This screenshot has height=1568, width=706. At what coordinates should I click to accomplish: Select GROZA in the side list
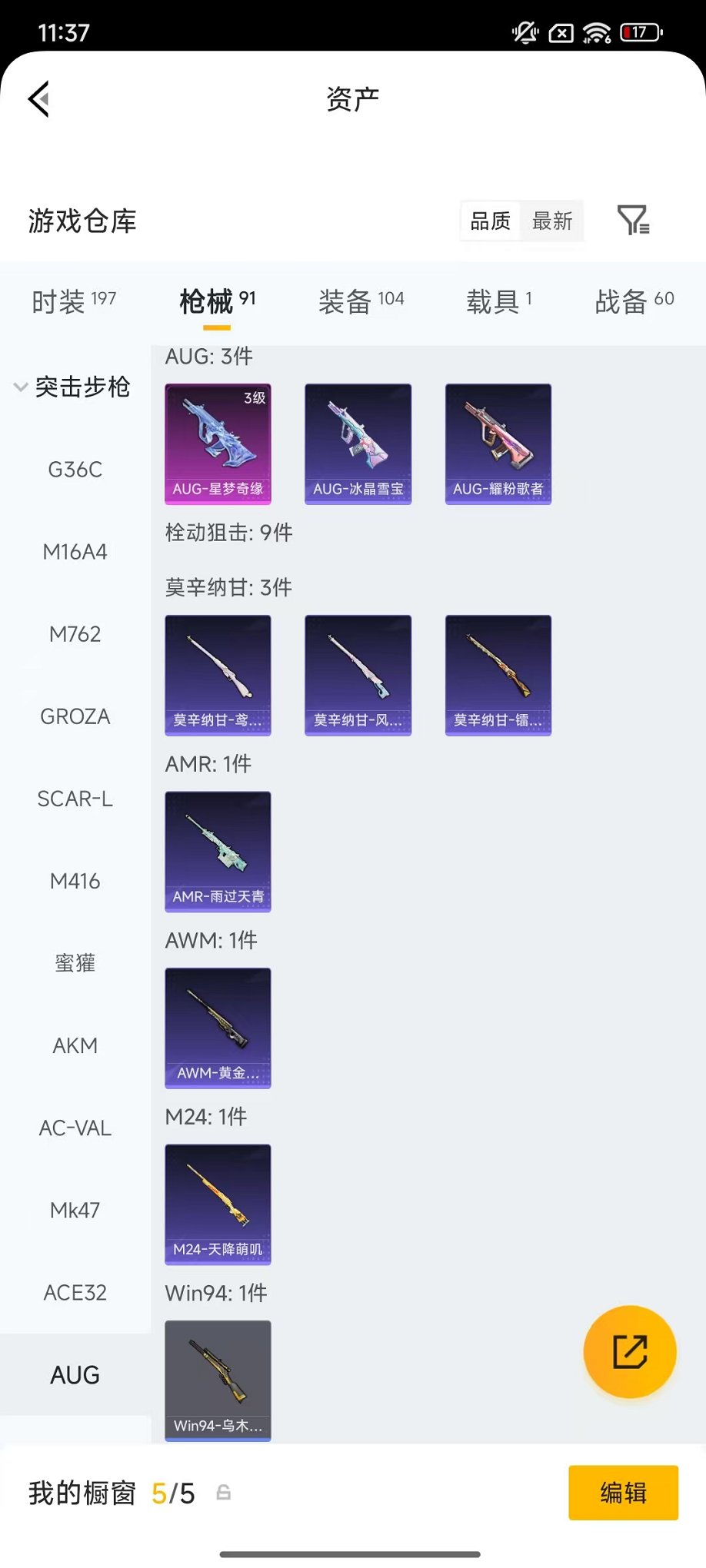(x=75, y=716)
